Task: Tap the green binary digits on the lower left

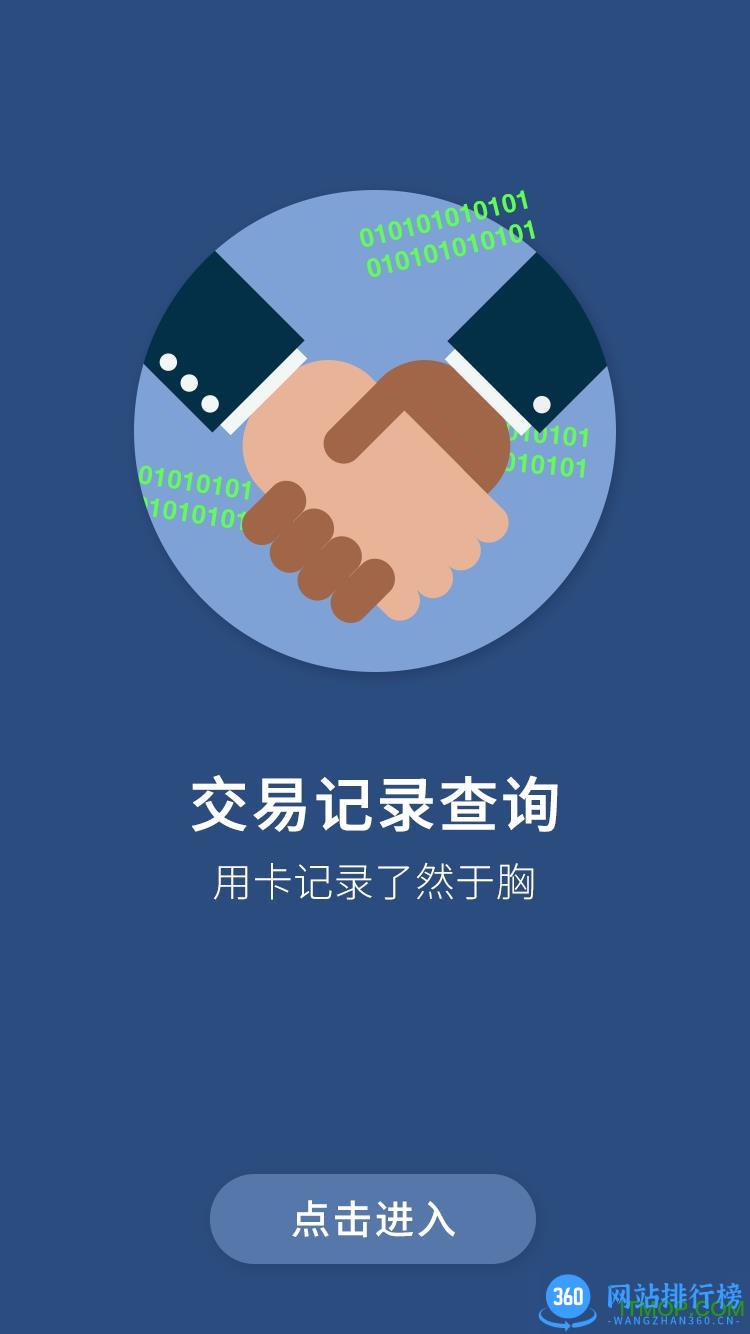Action: pyautogui.click(x=195, y=495)
